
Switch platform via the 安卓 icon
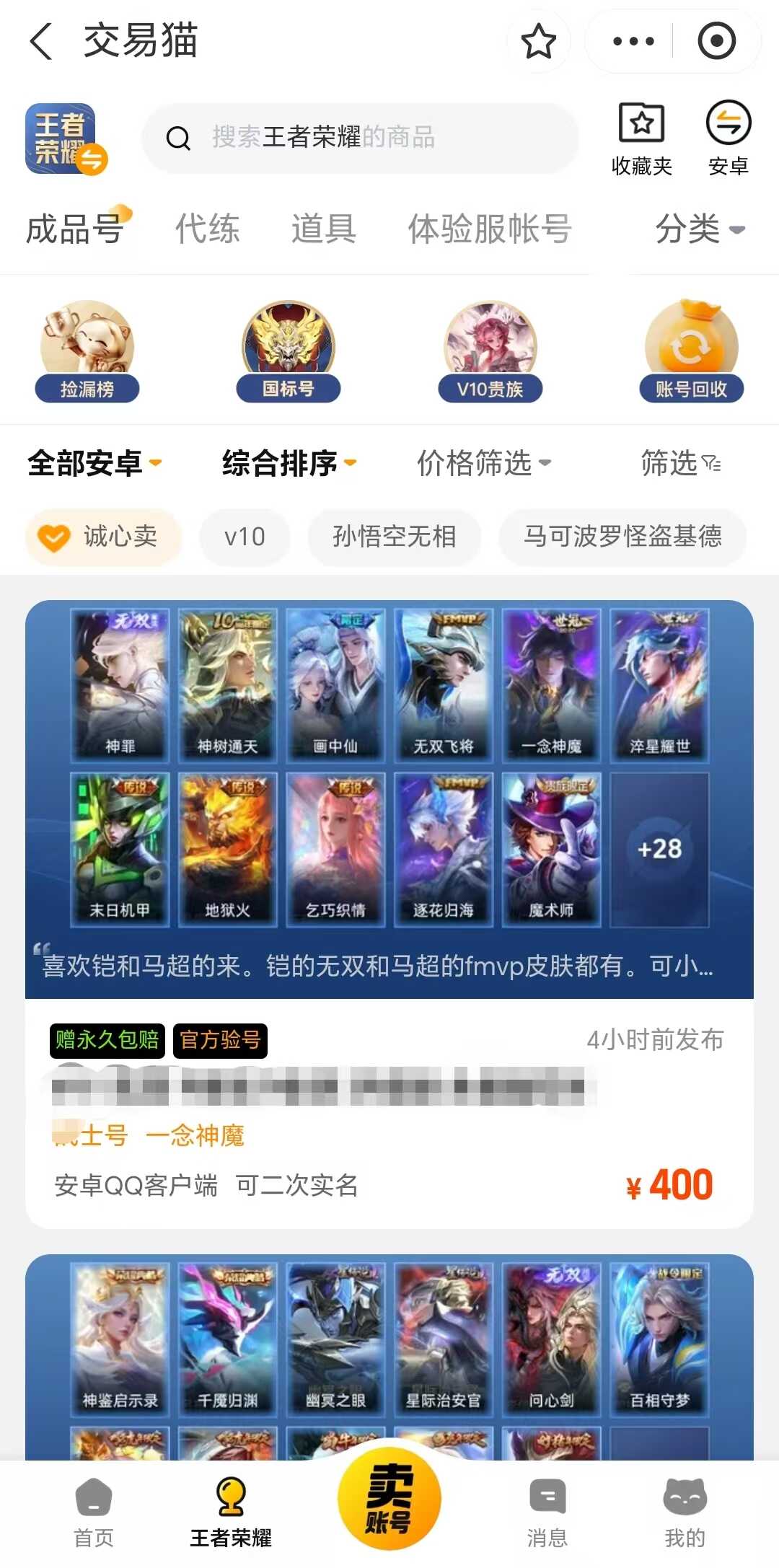[729, 139]
